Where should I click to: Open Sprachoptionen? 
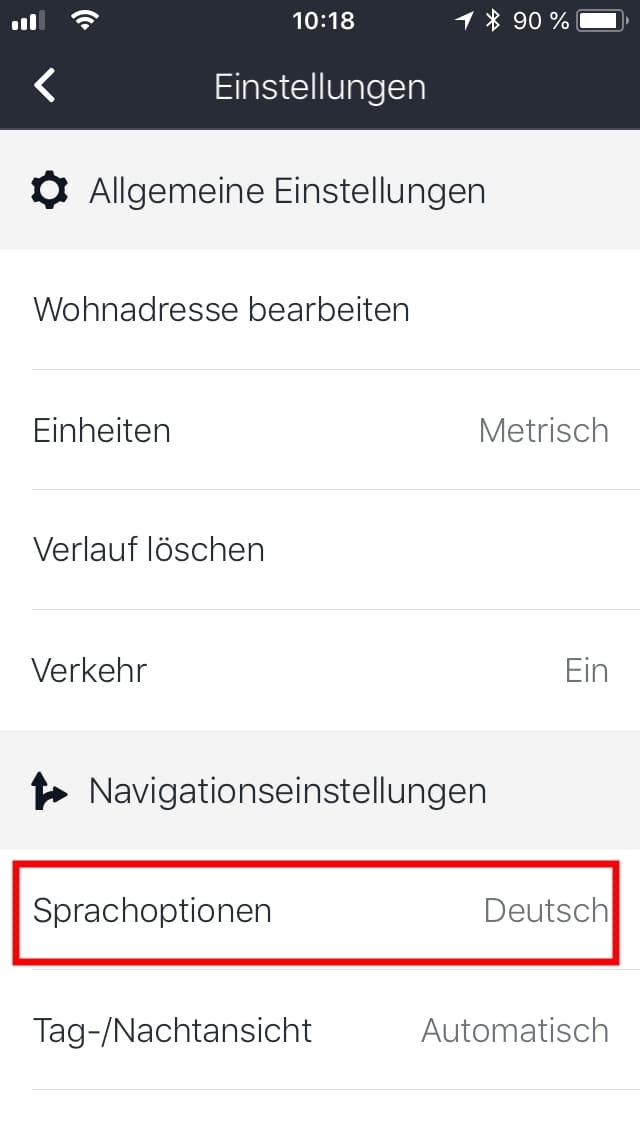(x=320, y=910)
